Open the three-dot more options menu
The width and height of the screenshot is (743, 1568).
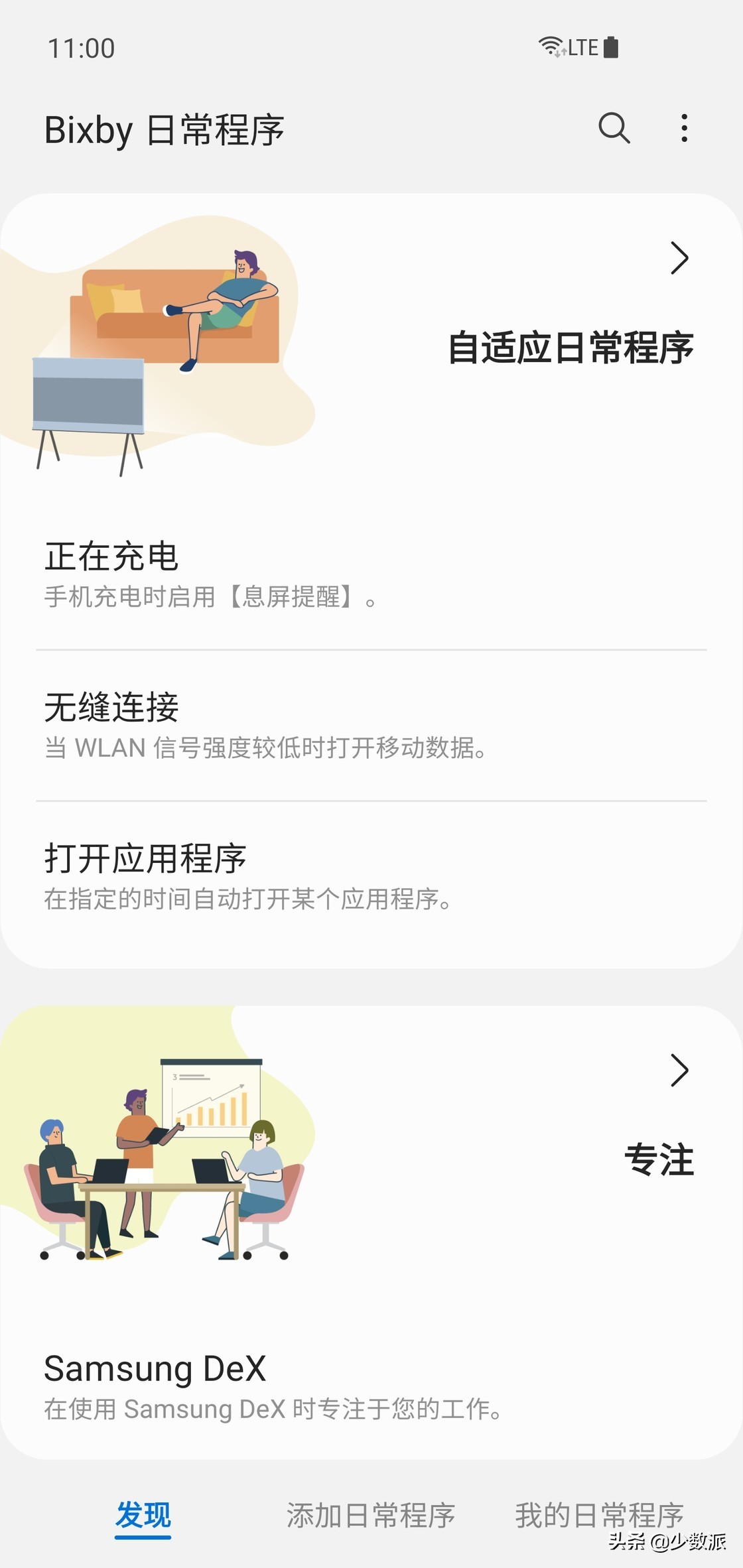click(x=685, y=128)
